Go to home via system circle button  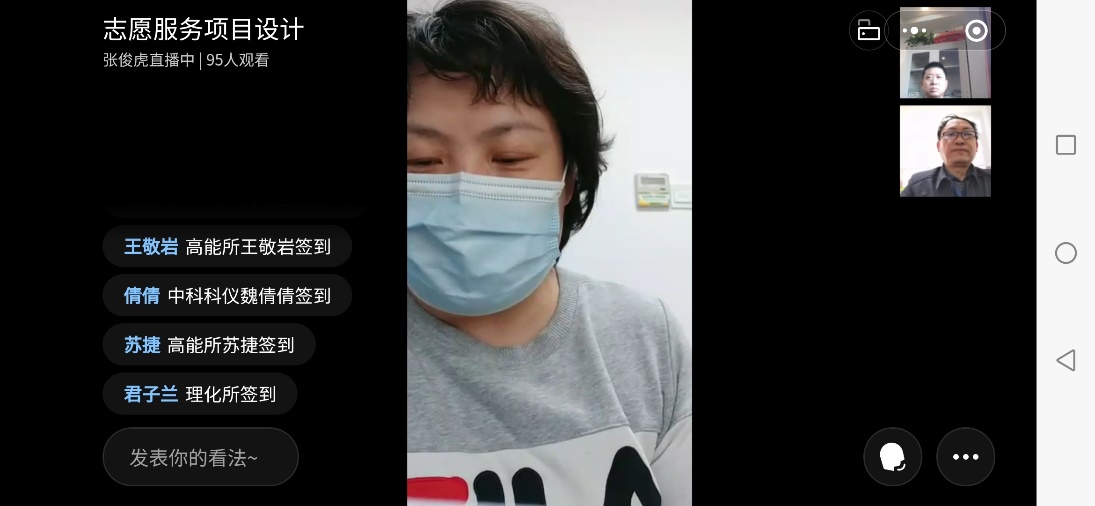(1066, 253)
